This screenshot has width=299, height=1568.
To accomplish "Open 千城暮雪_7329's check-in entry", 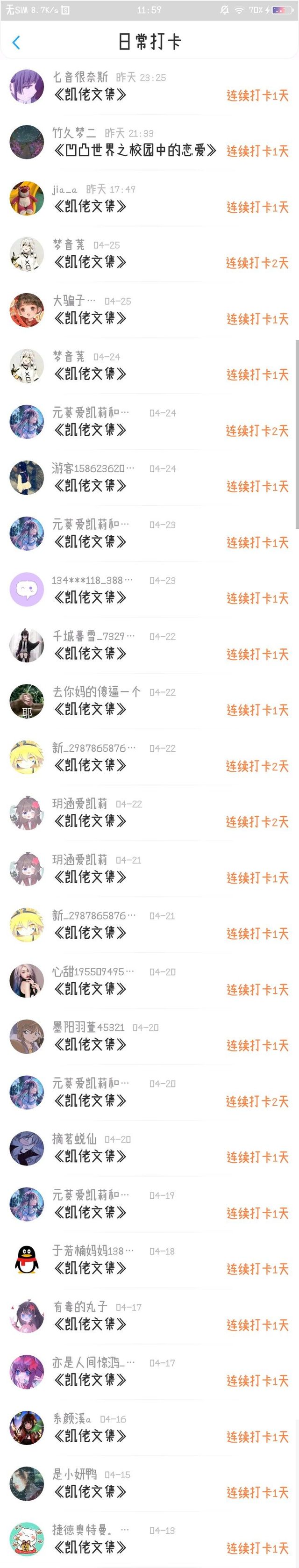I will (149, 645).
